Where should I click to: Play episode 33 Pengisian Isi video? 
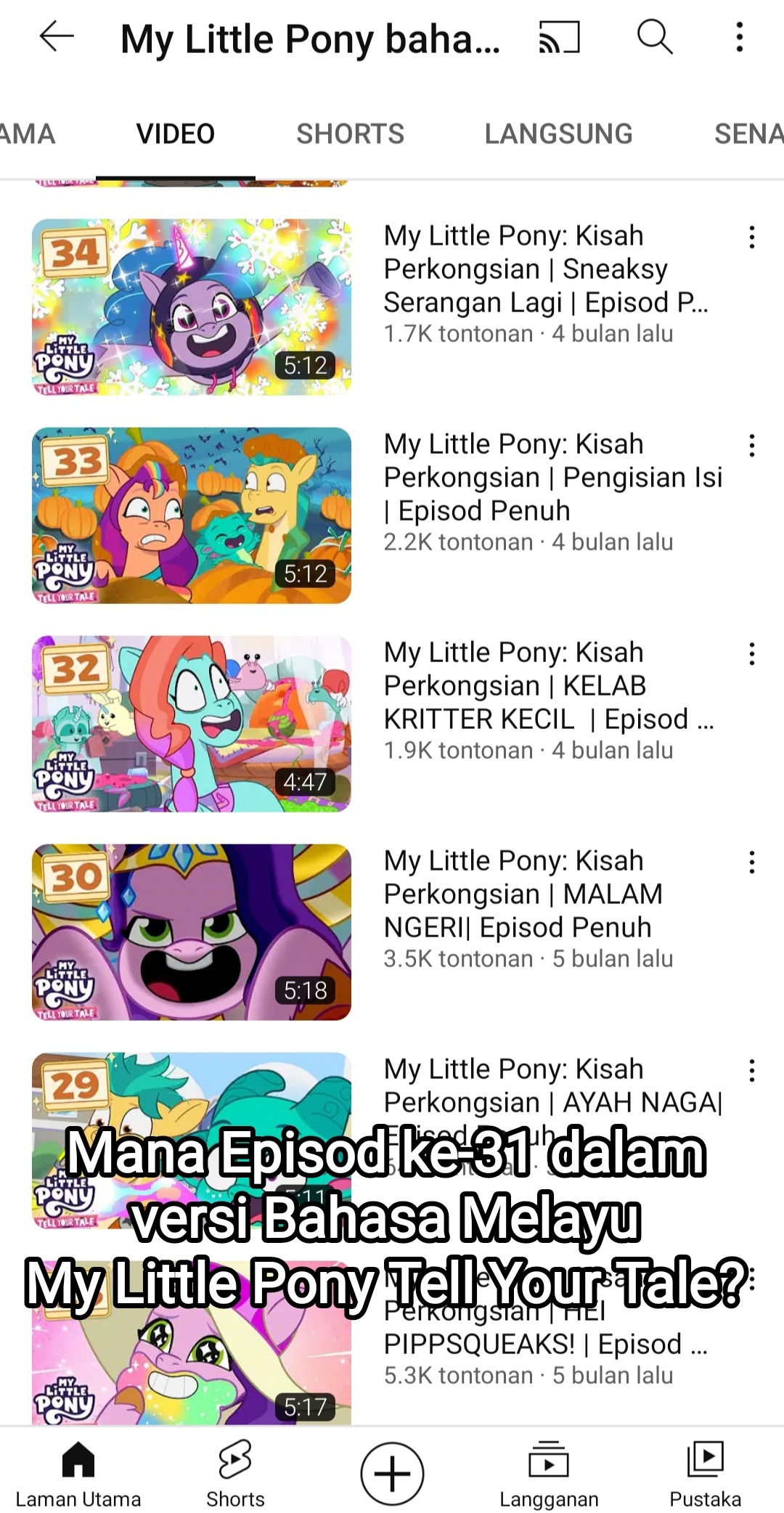point(192,515)
